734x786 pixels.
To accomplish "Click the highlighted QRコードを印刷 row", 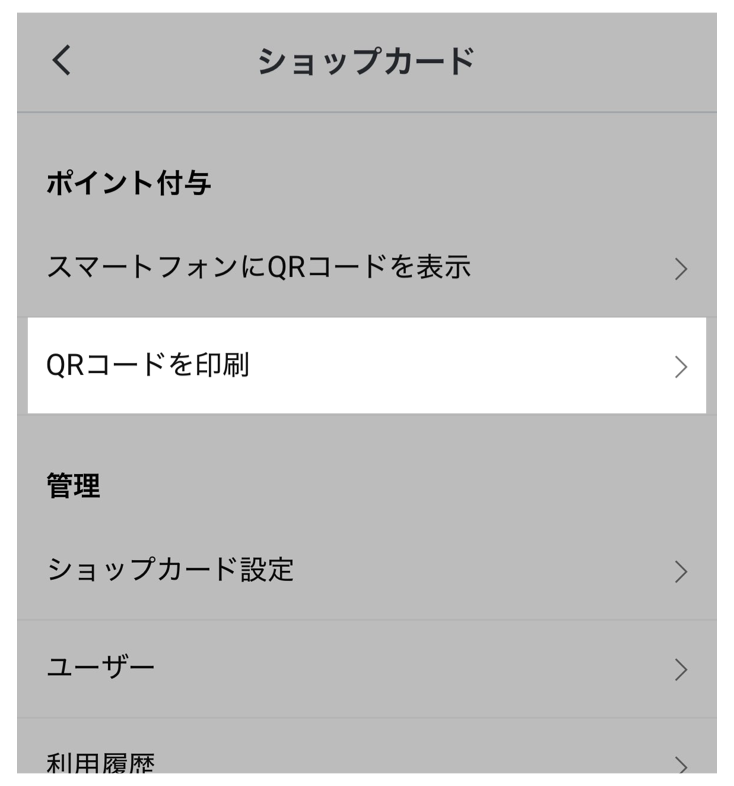I will coord(300,368).
